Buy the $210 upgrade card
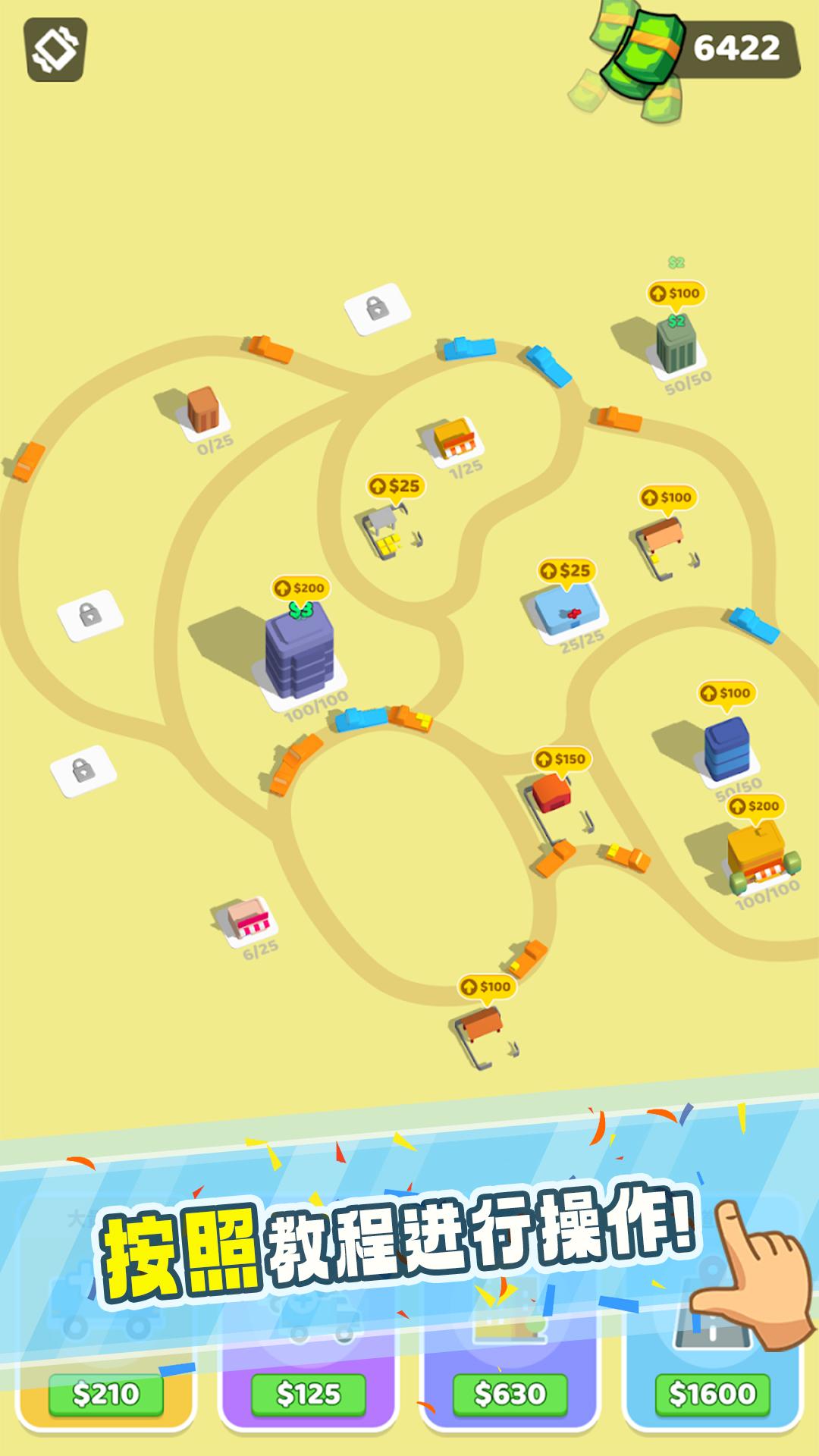Image resolution: width=819 pixels, height=1456 pixels. [105, 1394]
